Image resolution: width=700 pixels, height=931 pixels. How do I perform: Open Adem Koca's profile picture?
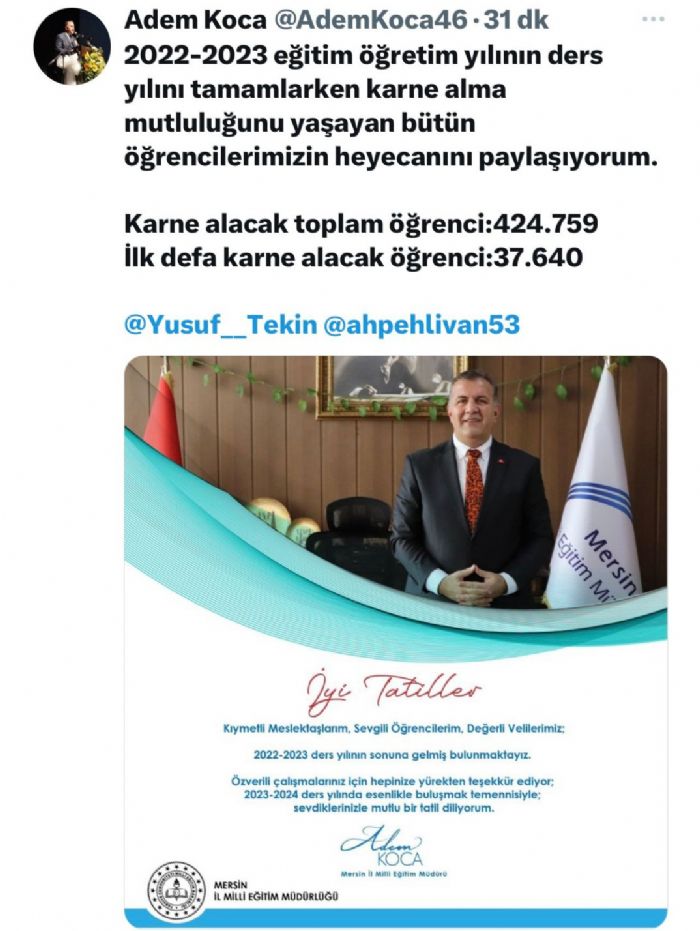tap(72, 47)
